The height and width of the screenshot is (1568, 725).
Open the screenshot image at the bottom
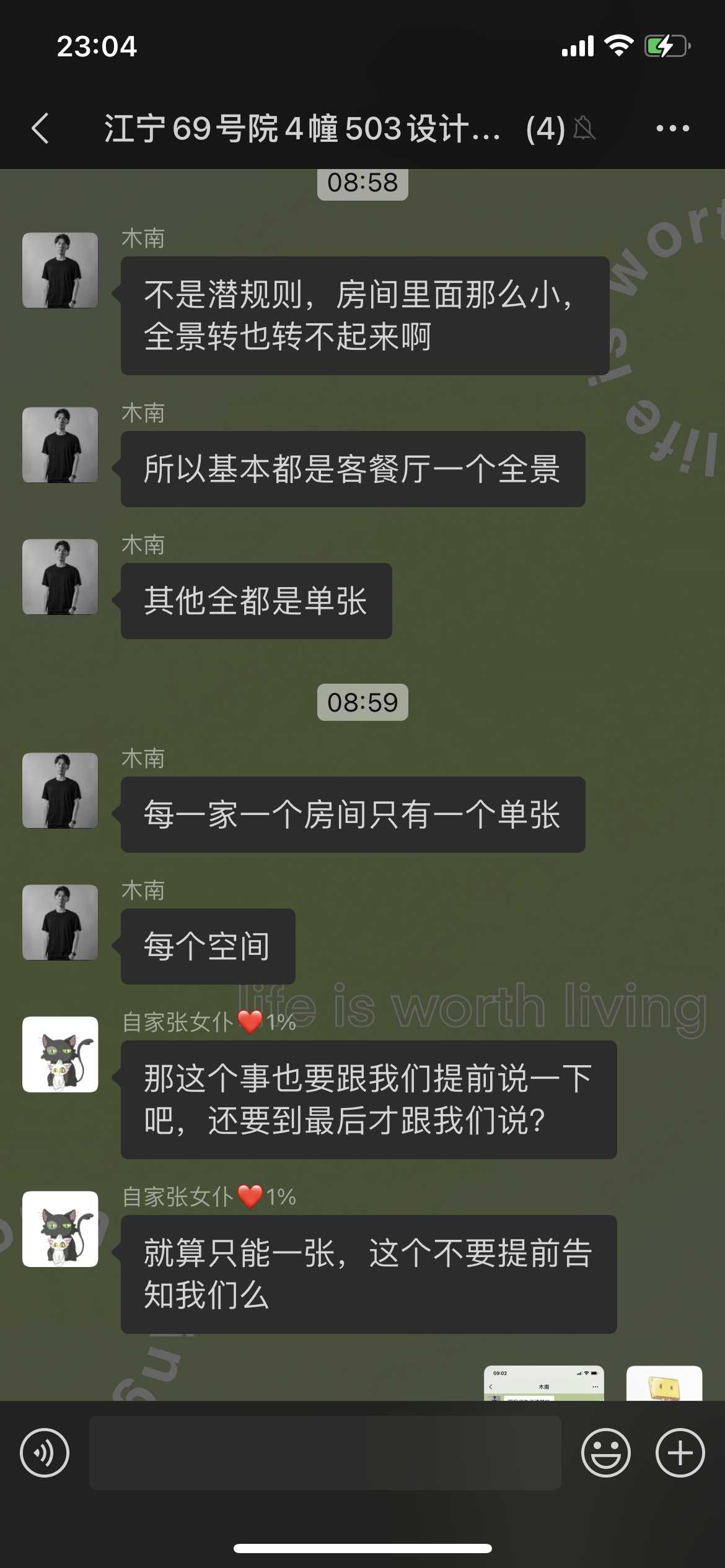click(x=543, y=1383)
